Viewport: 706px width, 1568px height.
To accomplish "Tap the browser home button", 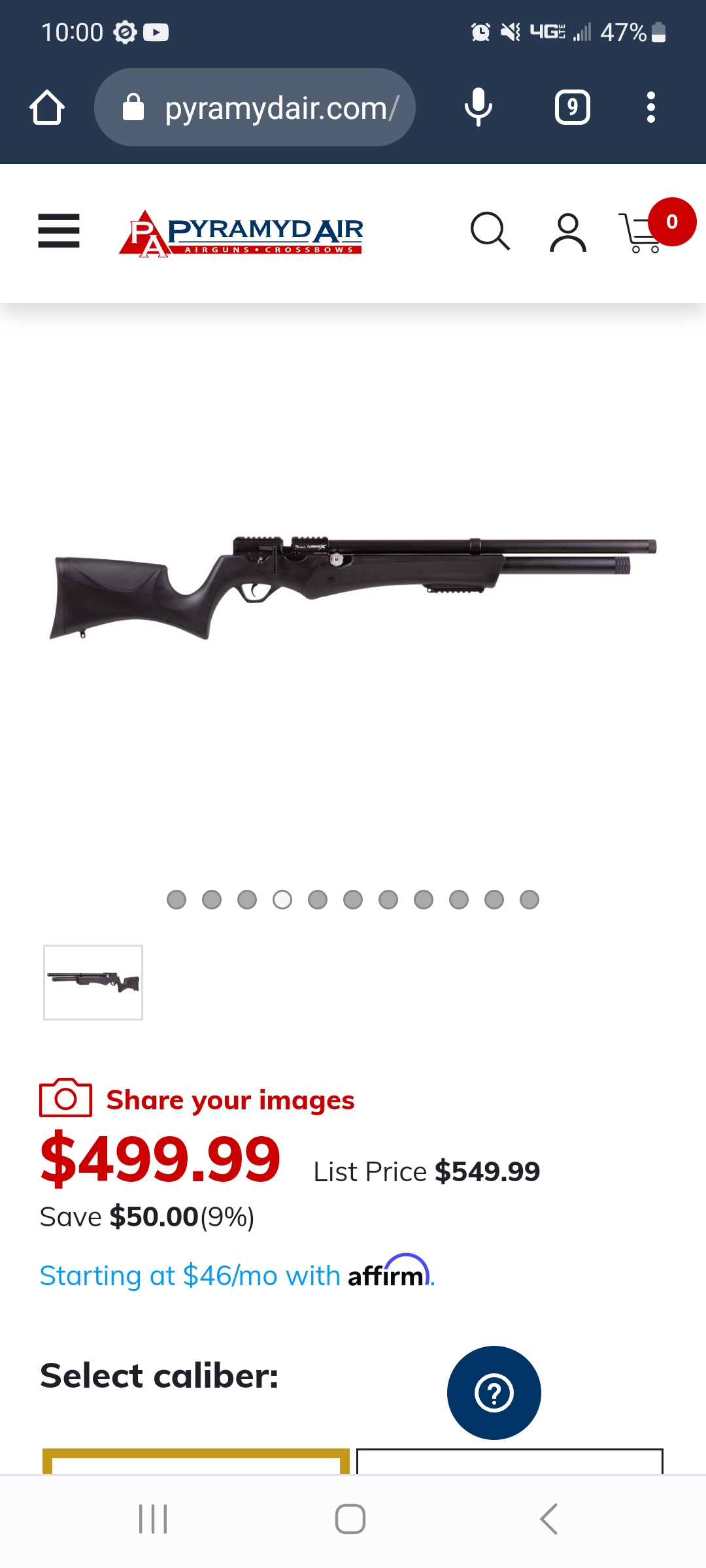I will tap(47, 107).
